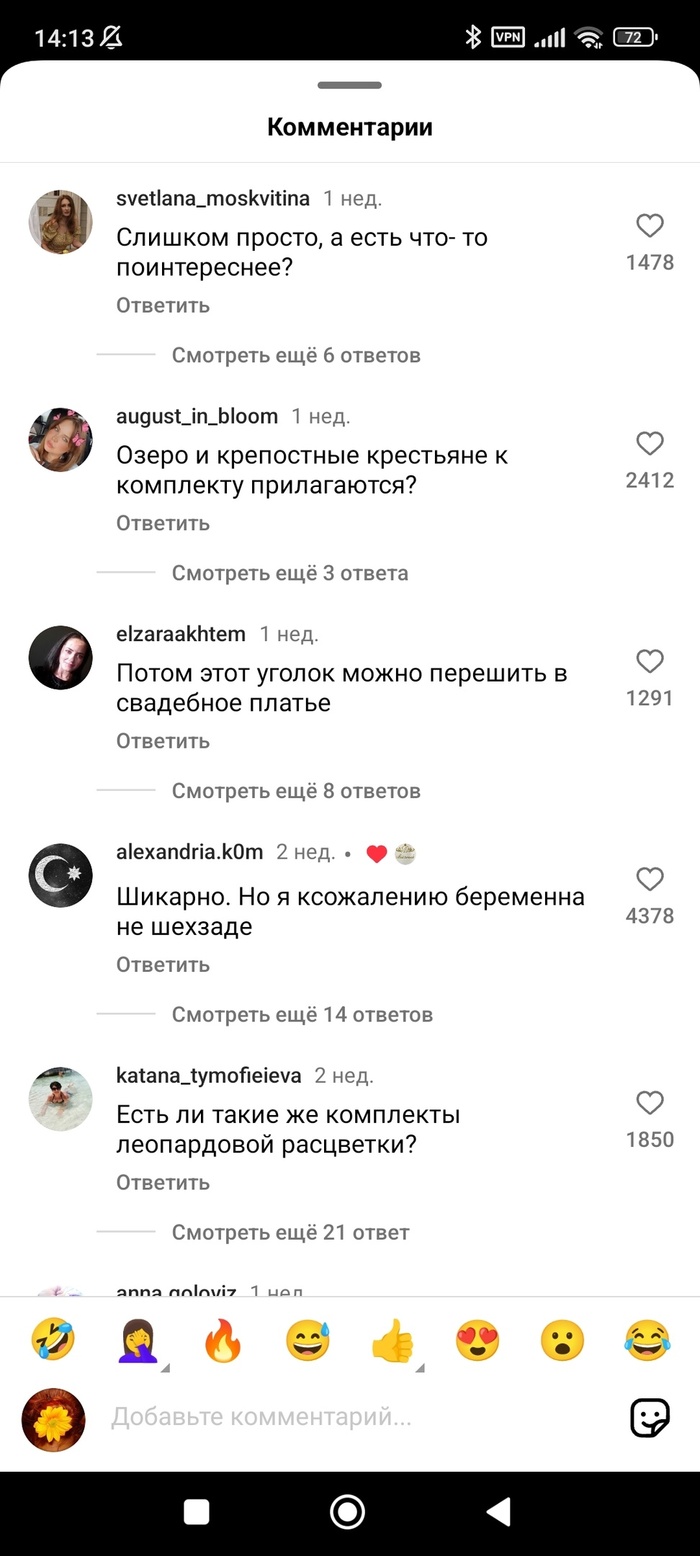Open the sticker picker icon
700x1556 pixels.
(649, 1417)
